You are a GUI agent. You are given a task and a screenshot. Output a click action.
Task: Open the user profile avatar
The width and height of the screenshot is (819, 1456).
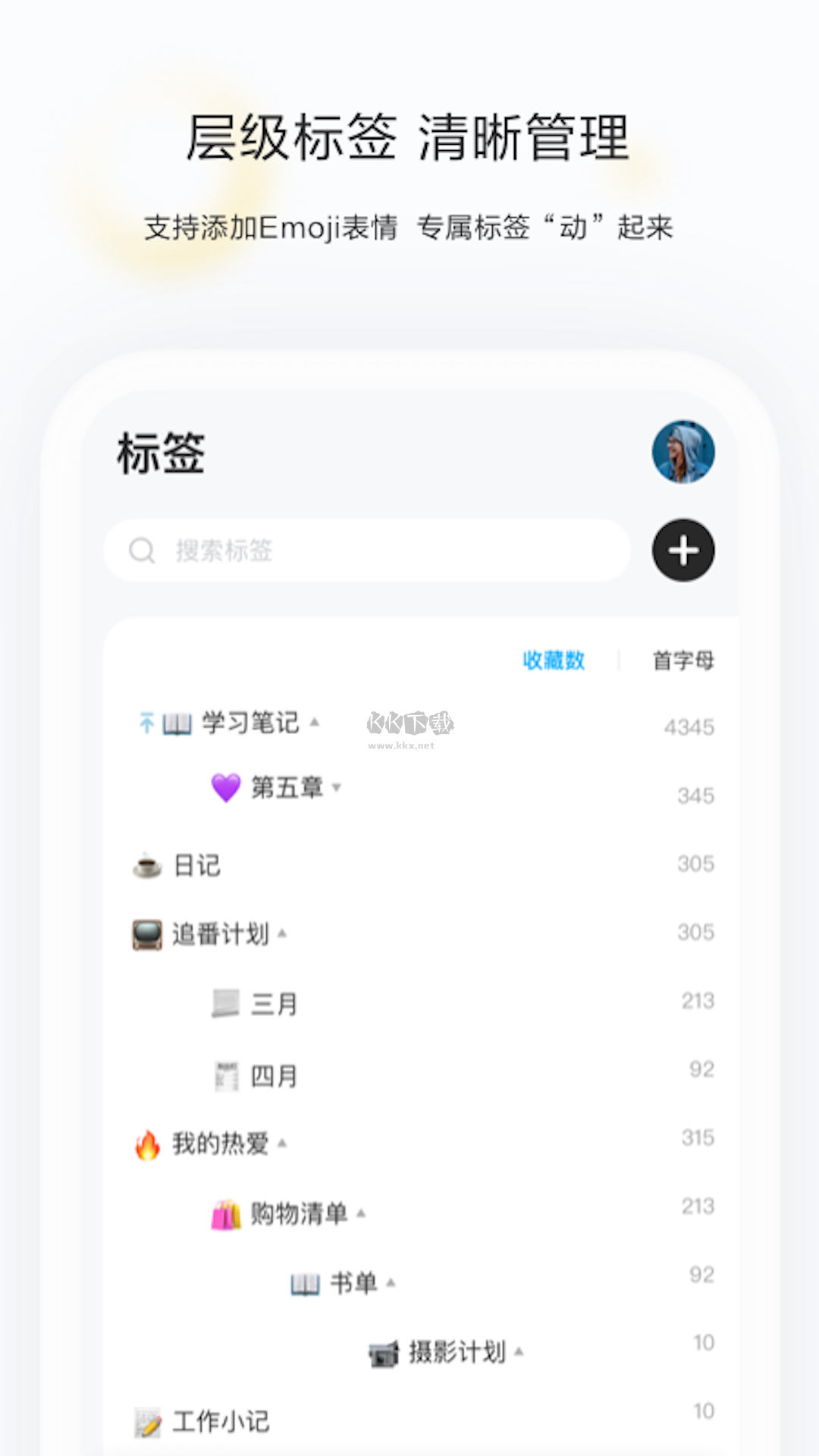[683, 450]
